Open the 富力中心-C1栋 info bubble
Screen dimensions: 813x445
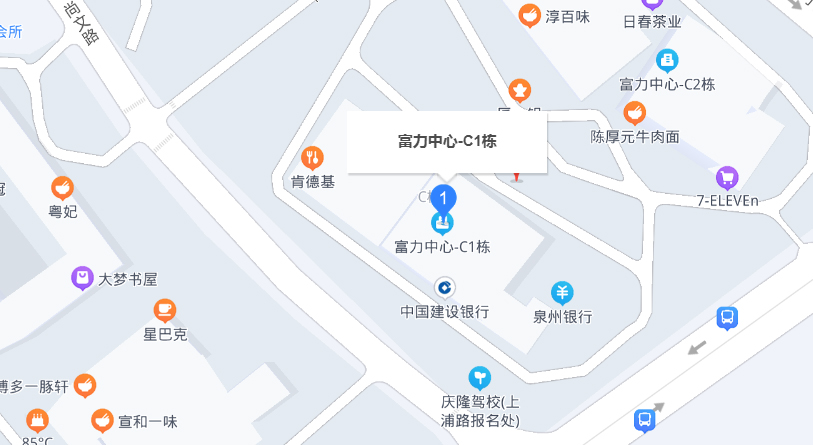[447, 142]
